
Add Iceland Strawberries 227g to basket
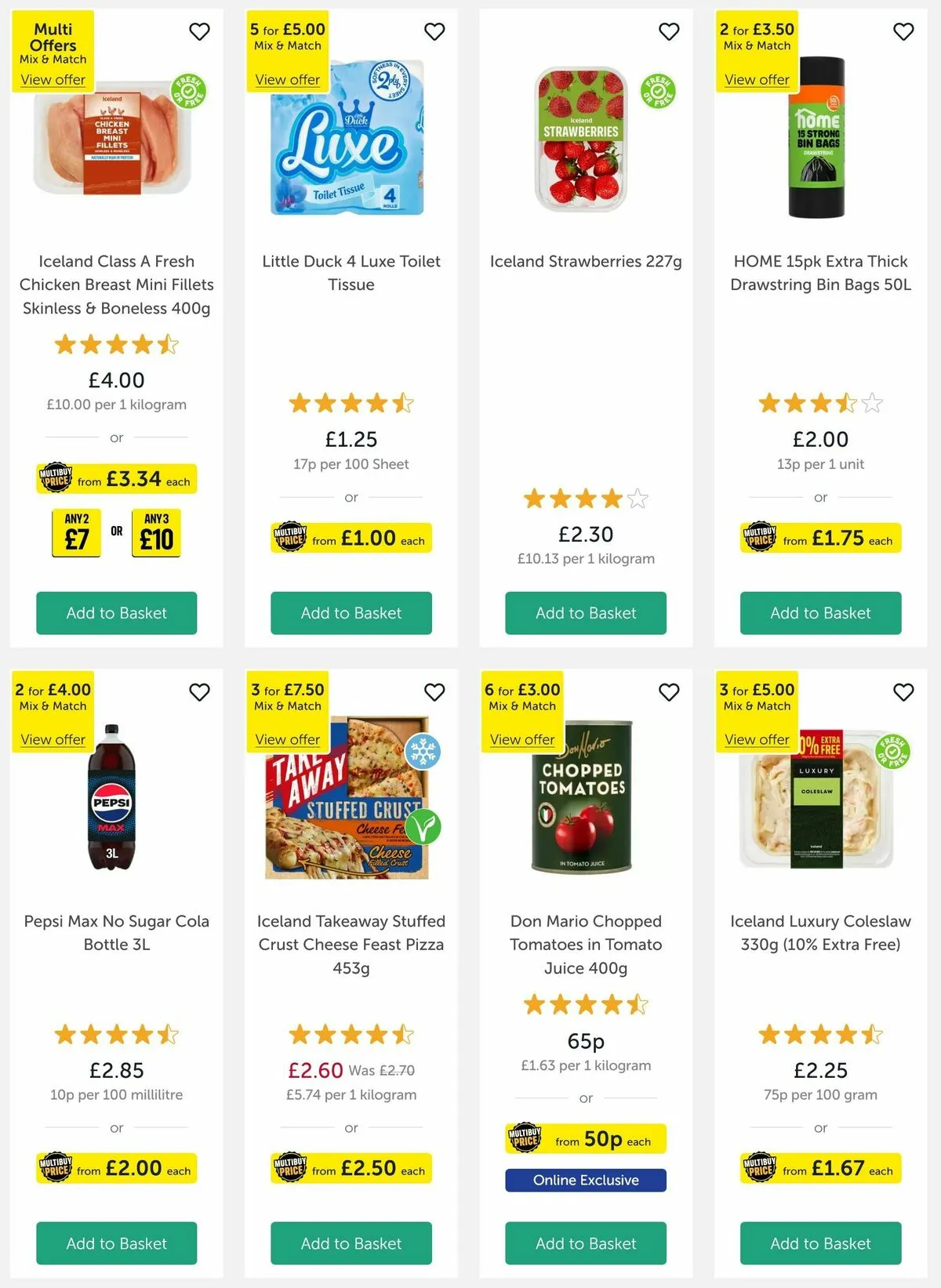tap(585, 613)
